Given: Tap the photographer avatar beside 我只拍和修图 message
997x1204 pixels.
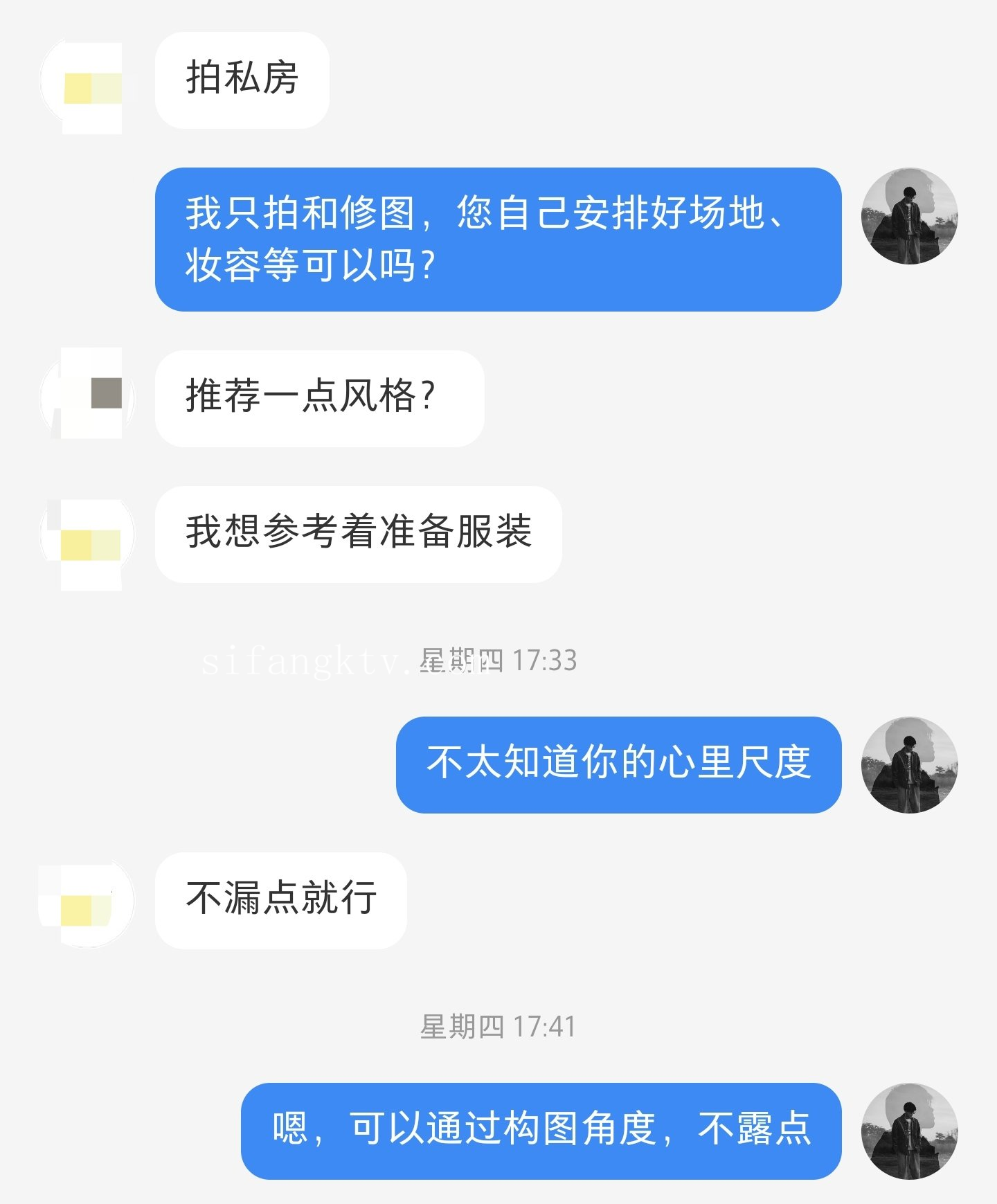Looking at the screenshot, I should [909, 216].
